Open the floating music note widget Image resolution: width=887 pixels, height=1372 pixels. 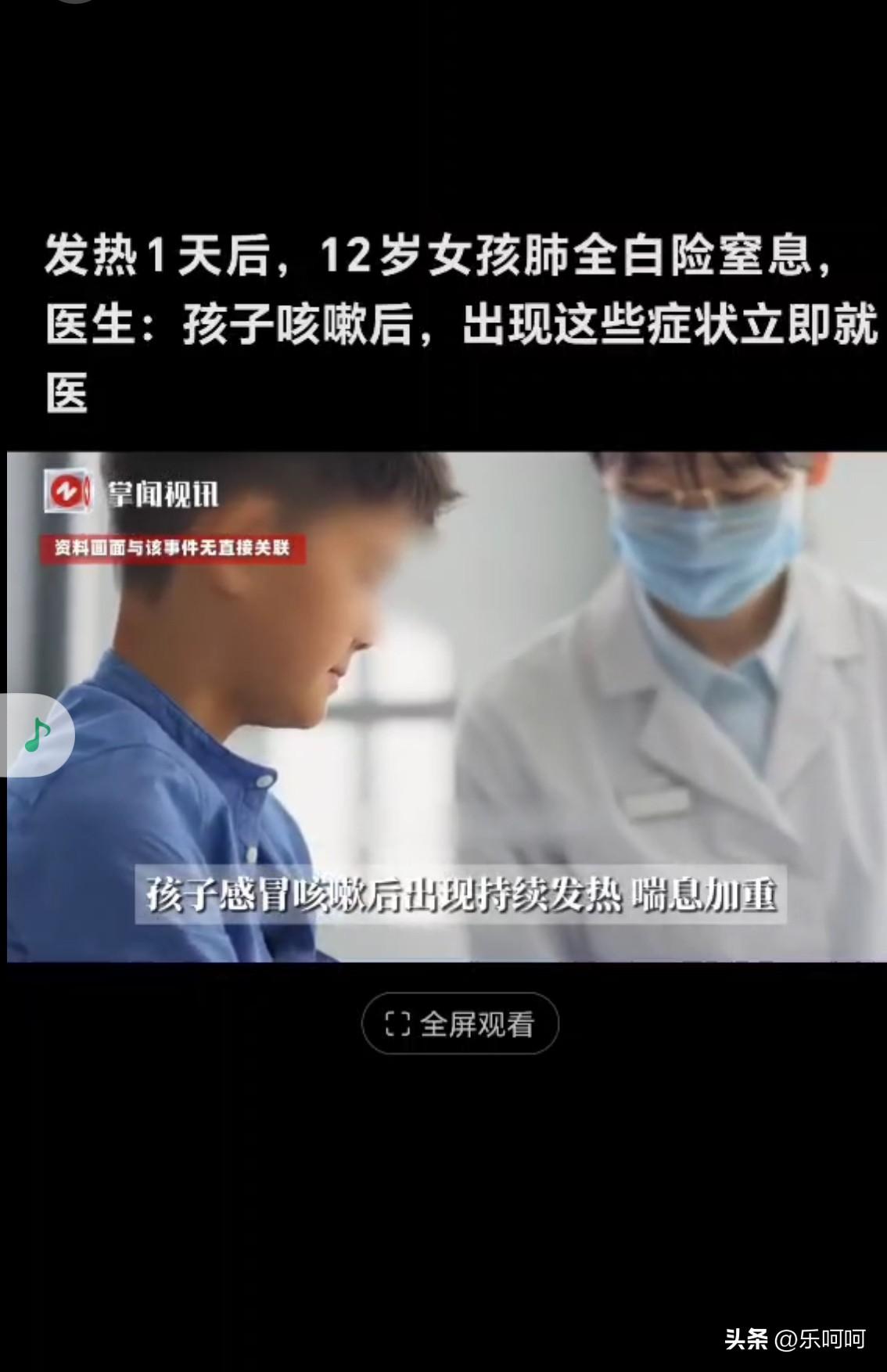coord(37,735)
